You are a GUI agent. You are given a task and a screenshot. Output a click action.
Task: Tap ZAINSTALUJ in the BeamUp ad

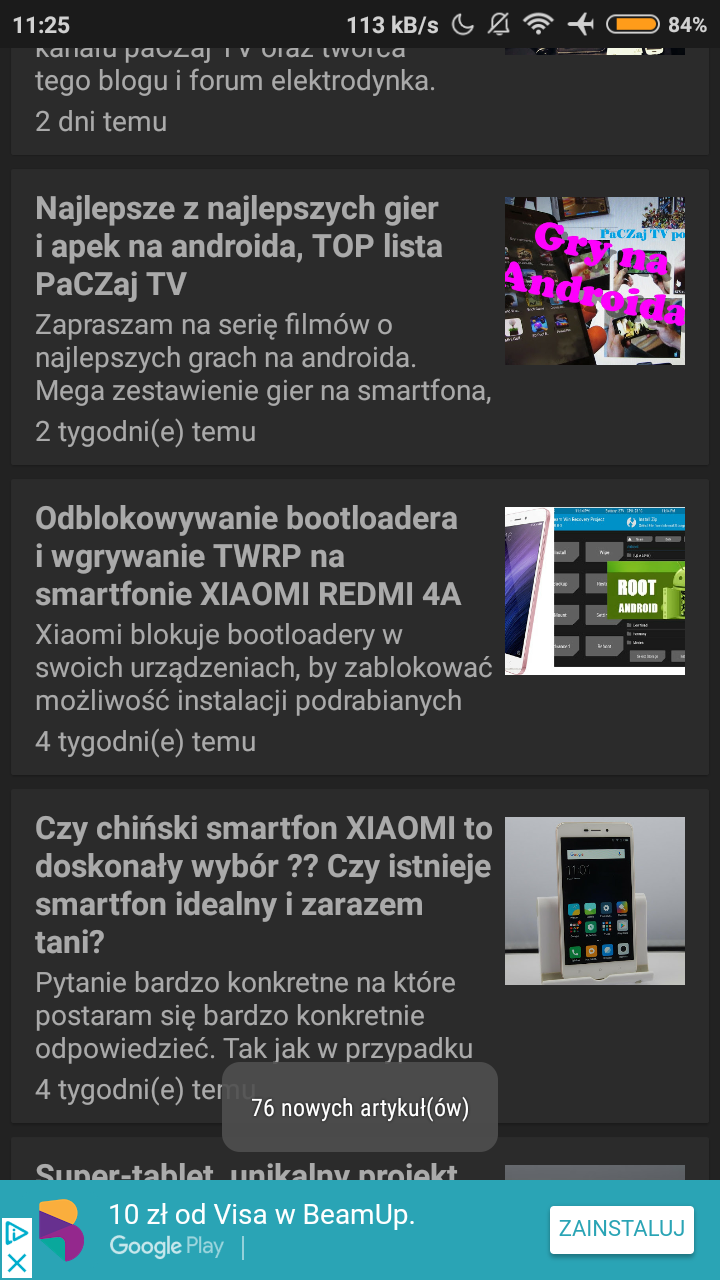(x=621, y=1229)
